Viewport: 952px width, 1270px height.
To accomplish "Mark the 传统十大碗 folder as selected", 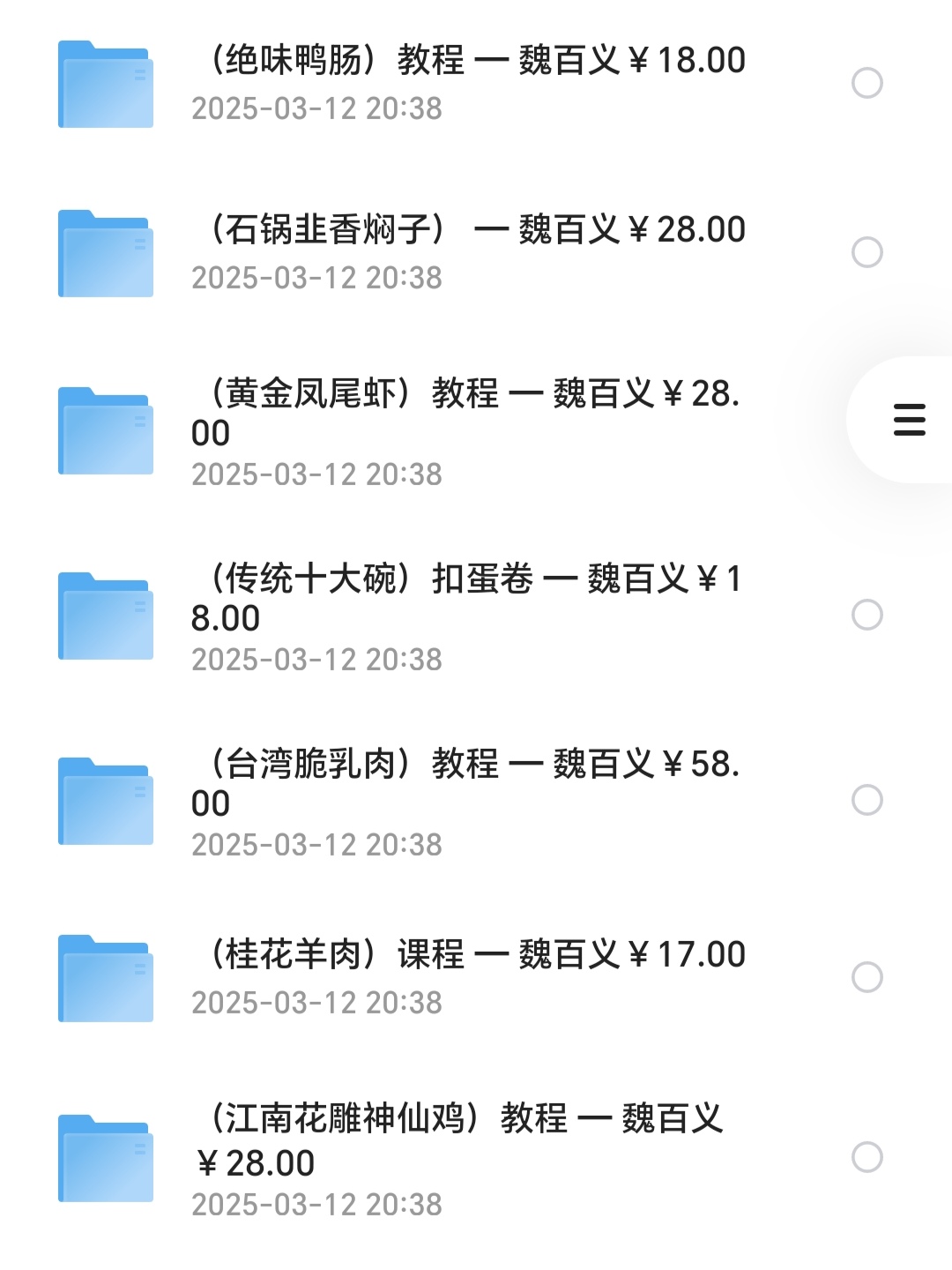I will [x=867, y=615].
